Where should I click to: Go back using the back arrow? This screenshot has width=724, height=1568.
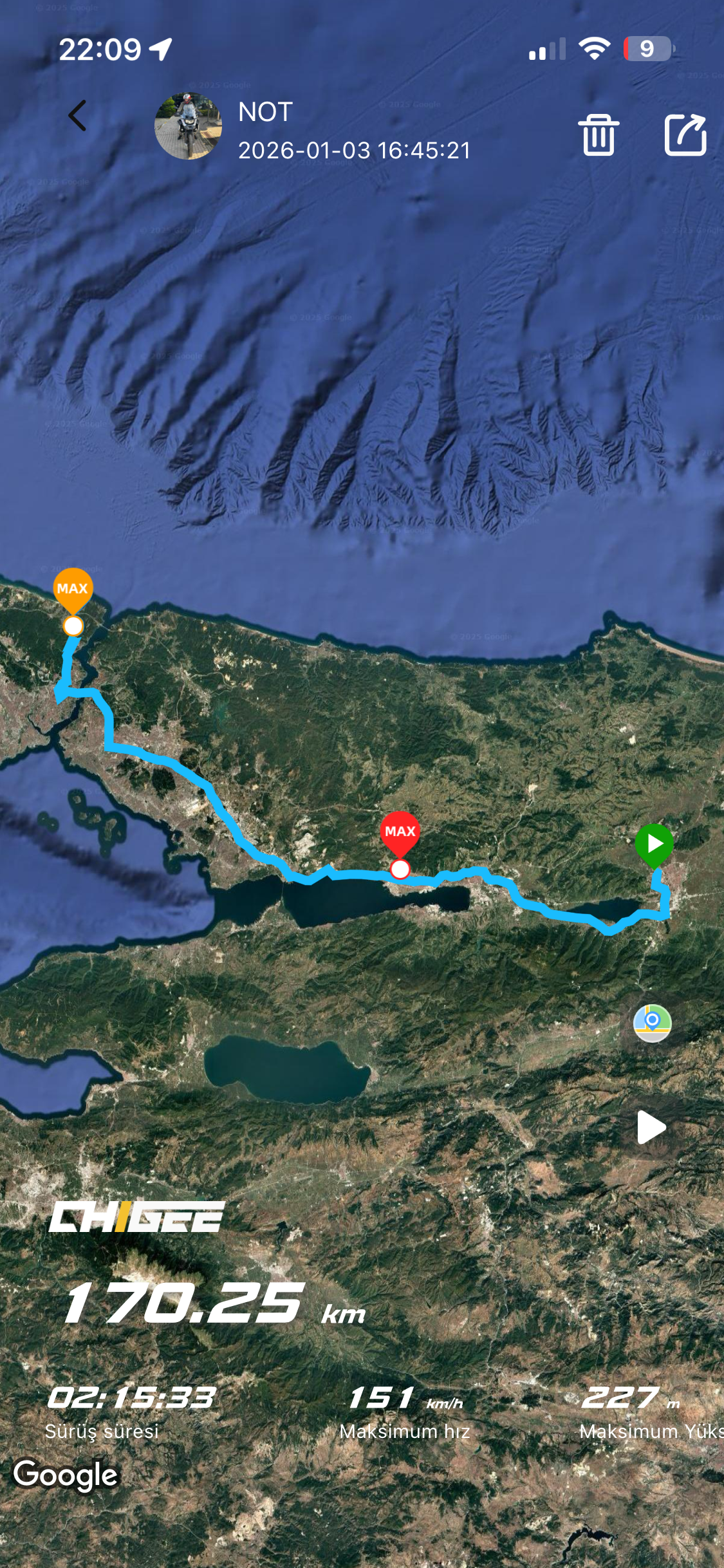(x=78, y=116)
